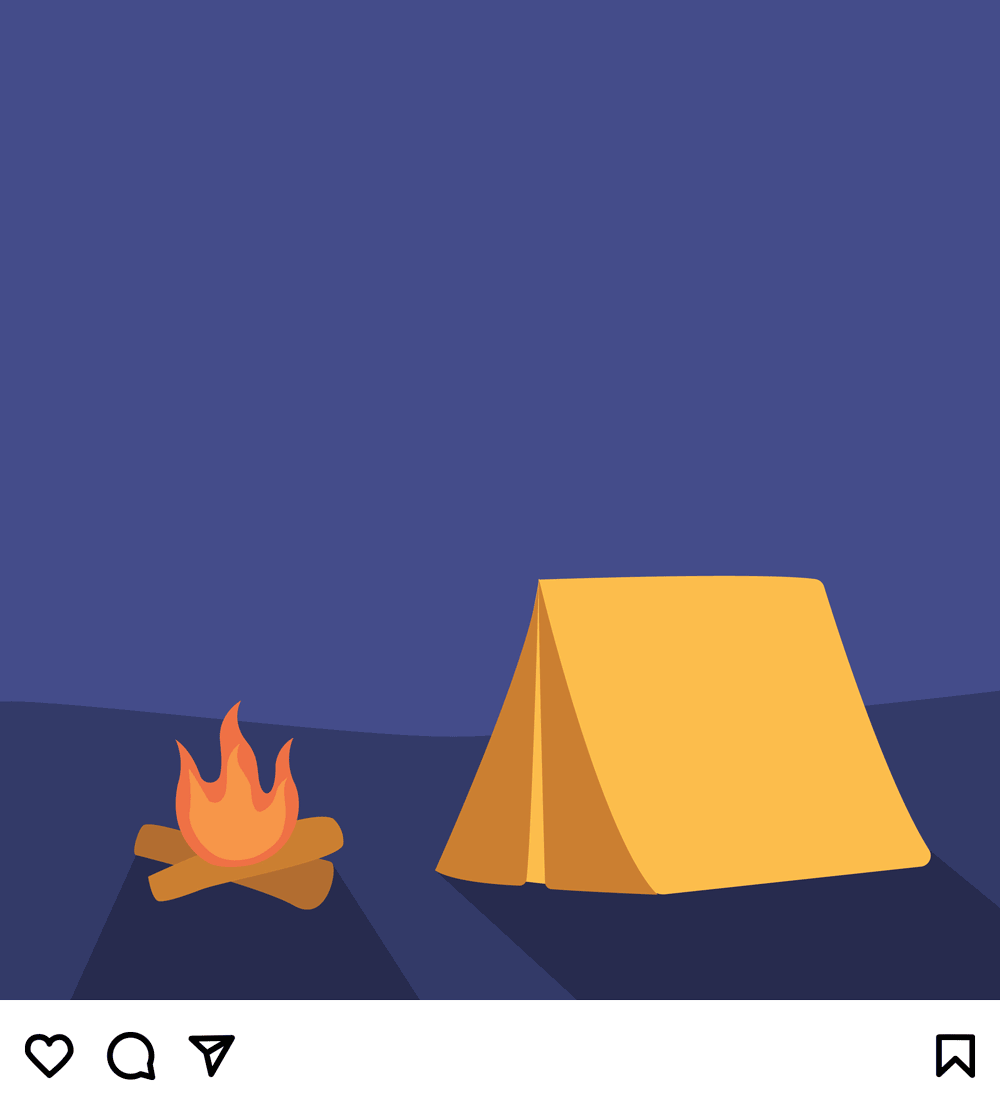Like the campfire tent post
1000x1110 pixels.
pyautogui.click(x=49, y=1056)
